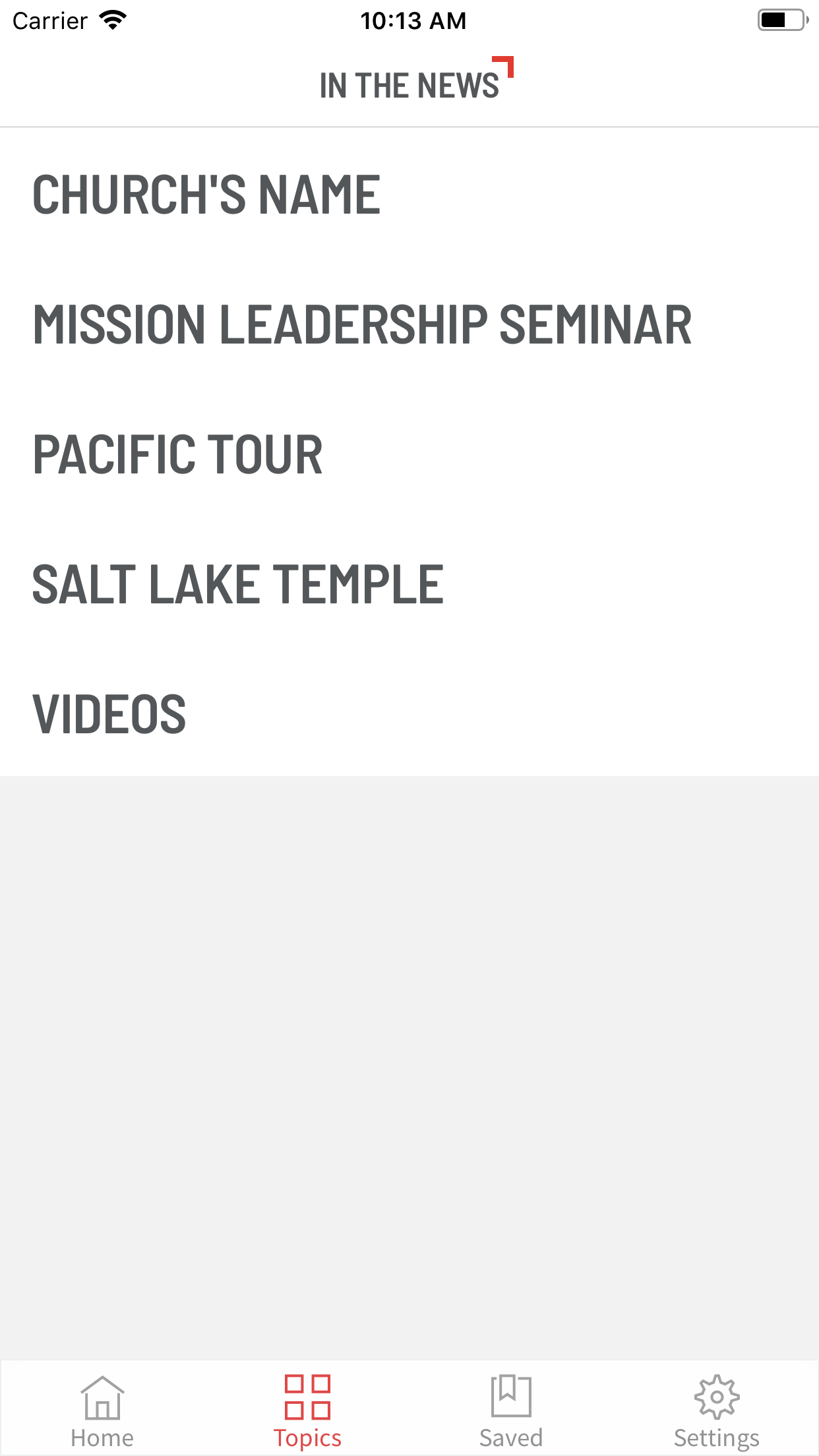Tap the Carrier label in status bar
Screen dimensions: 819x1456
(x=49, y=20)
